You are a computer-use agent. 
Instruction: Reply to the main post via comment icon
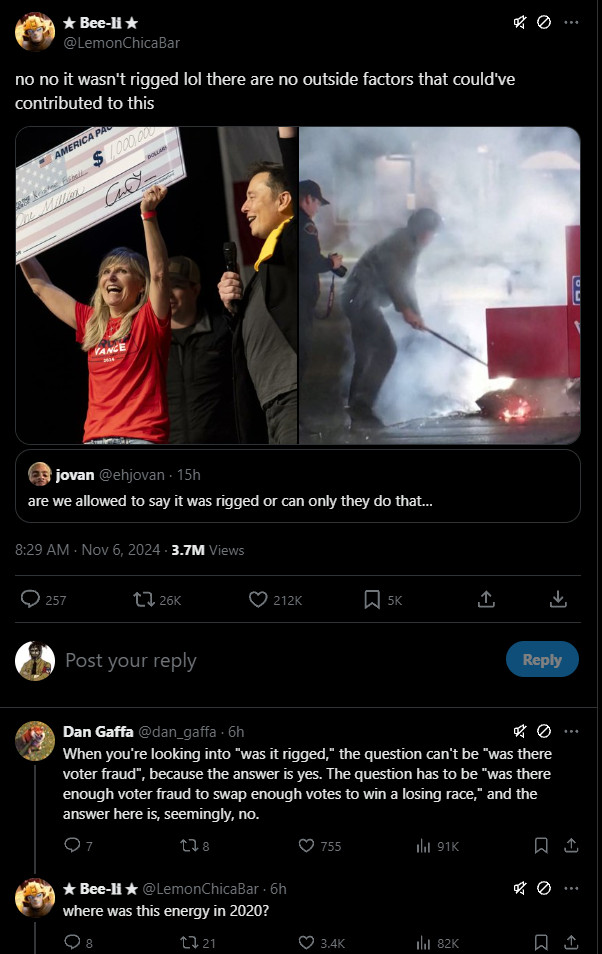coord(31,599)
